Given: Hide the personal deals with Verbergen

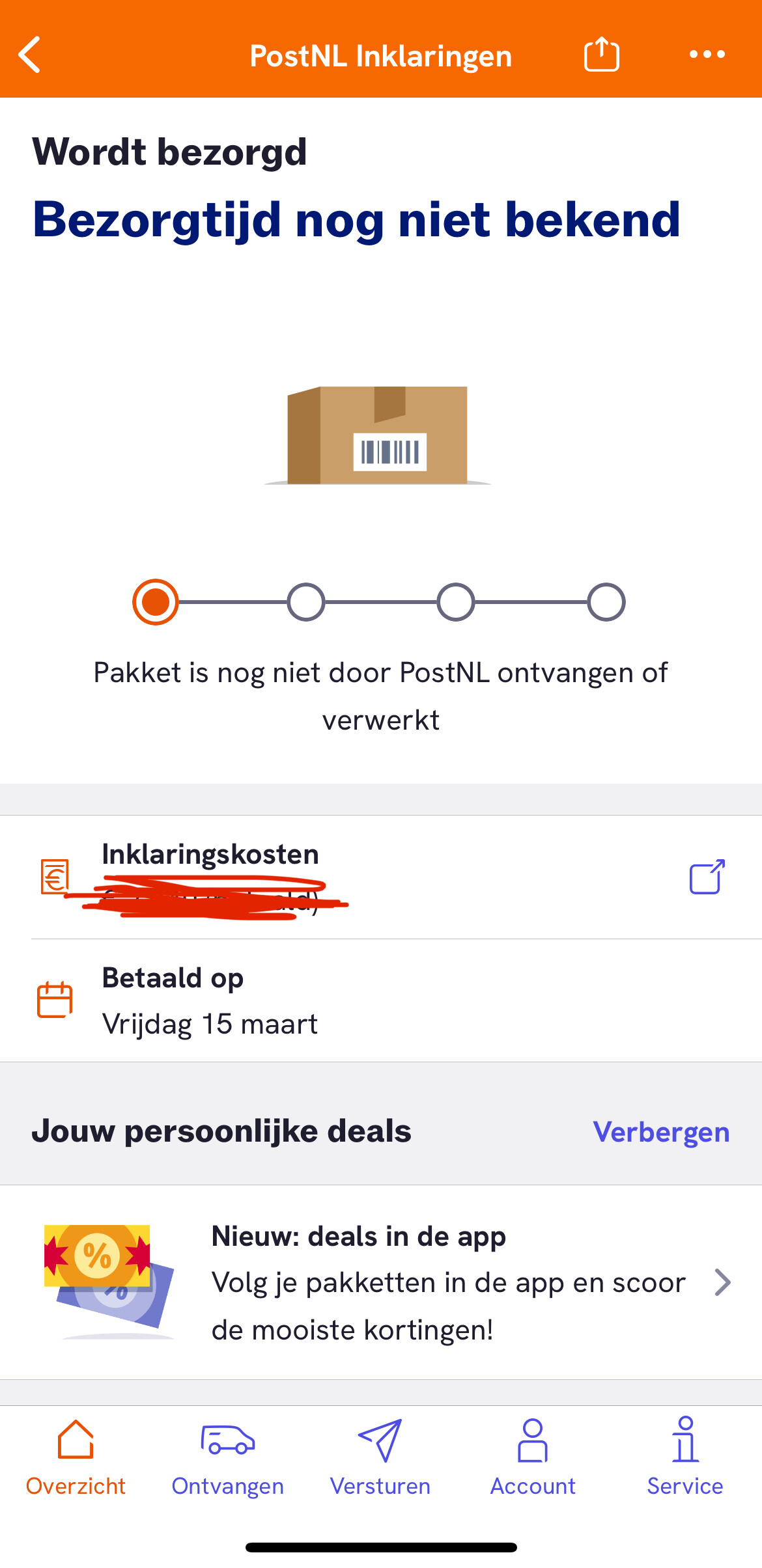Looking at the screenshot, I should pyautogui.click(x=661, y=1132).
